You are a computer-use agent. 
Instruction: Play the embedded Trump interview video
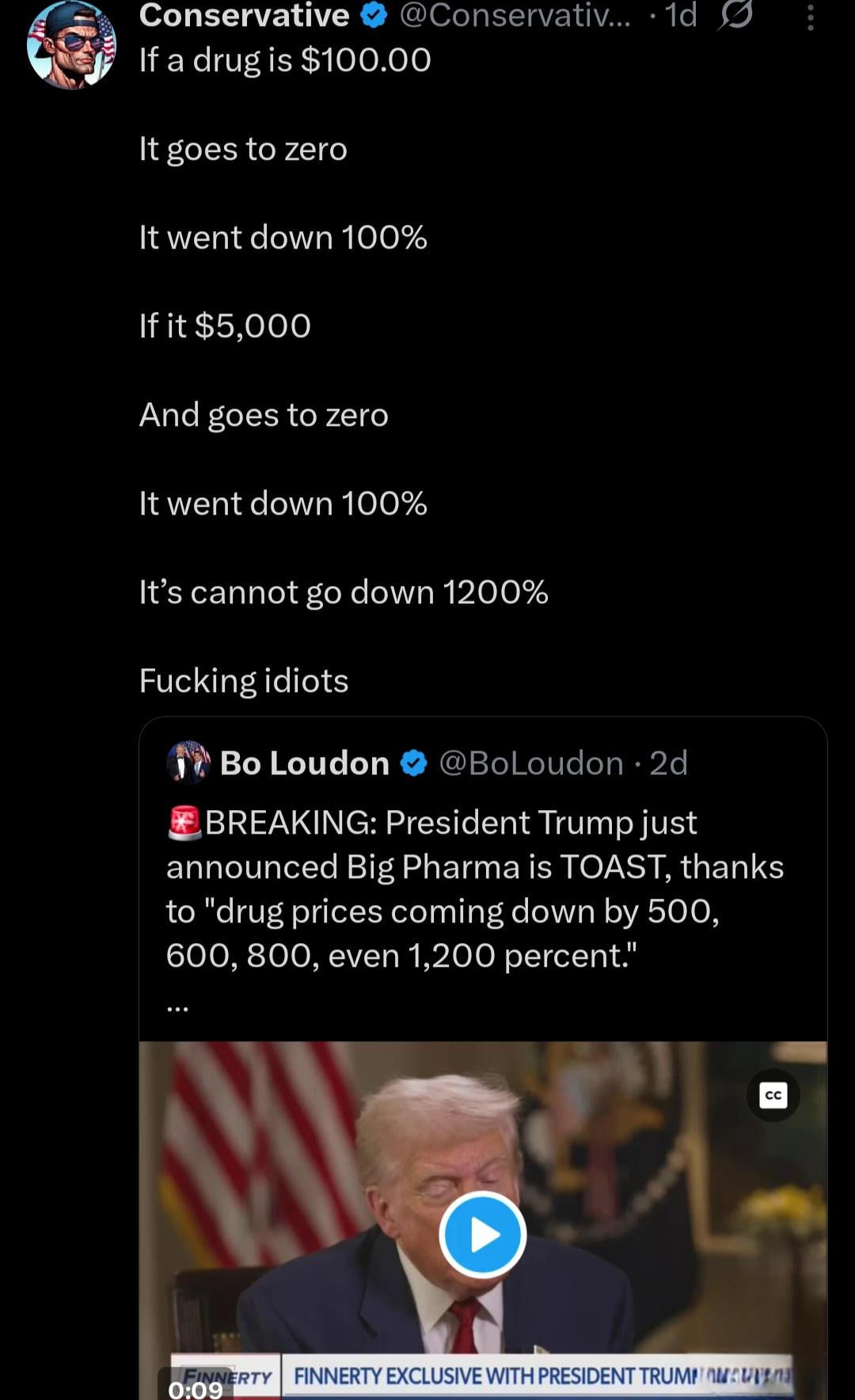(482, 1234)
